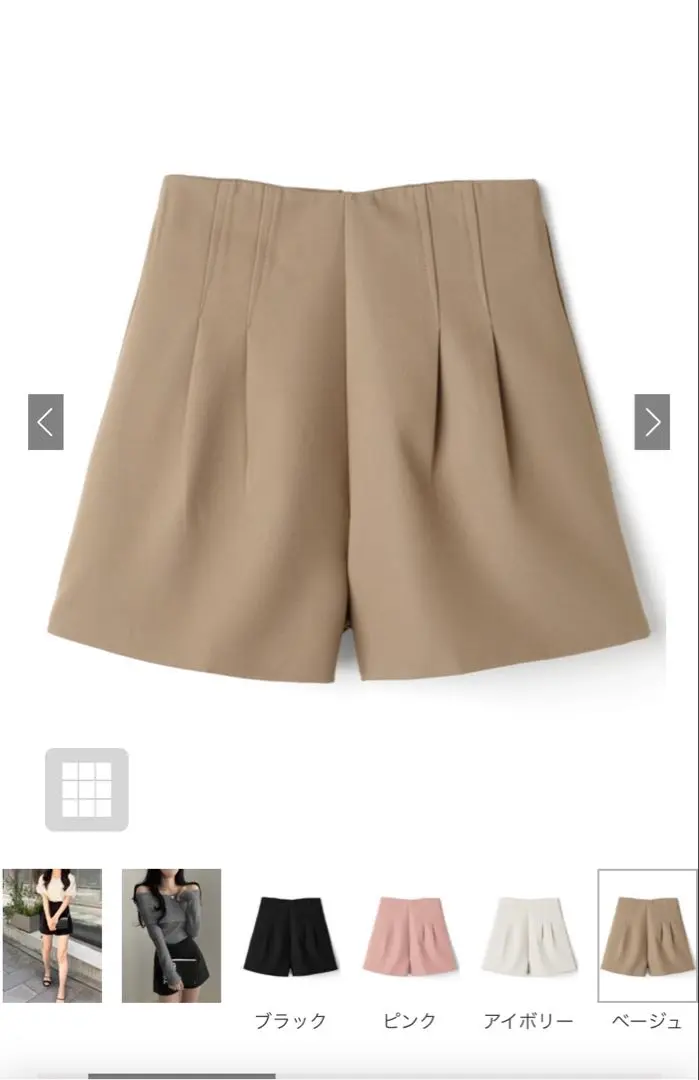Go to the next product image
Viewport: 699px width, 1080px height.
pos(652,422)
